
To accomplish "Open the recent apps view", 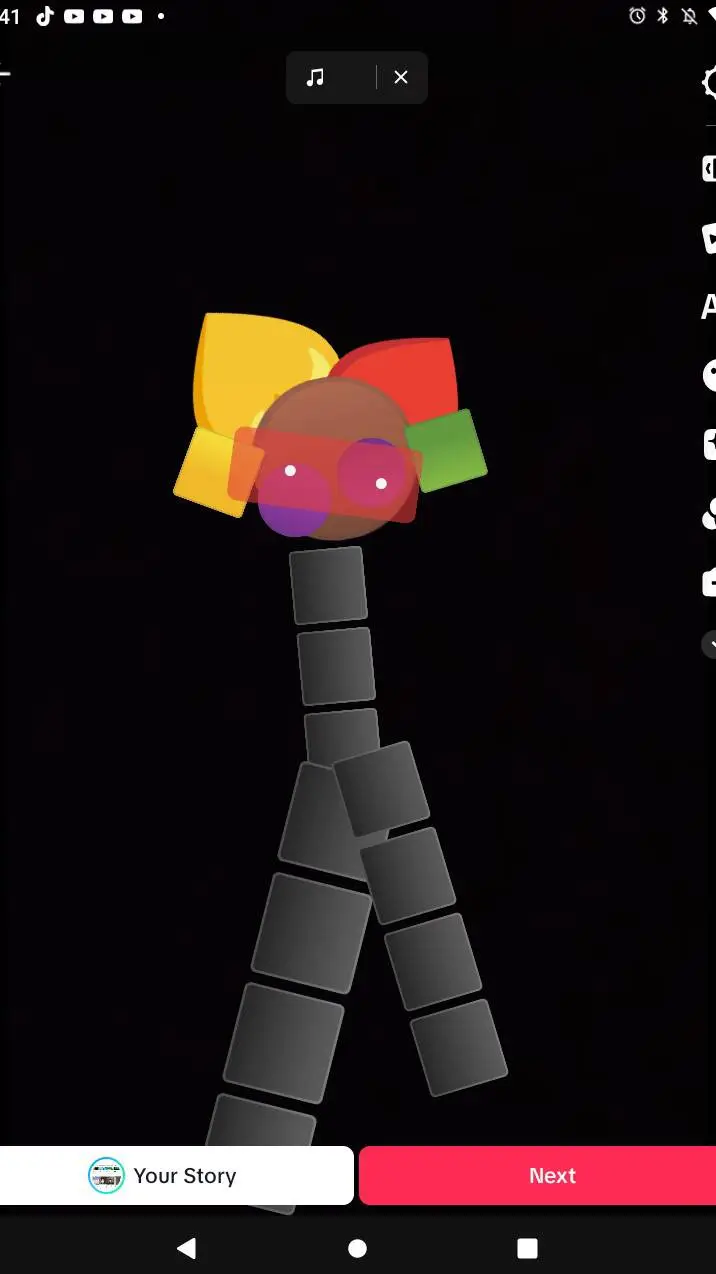I will point(527,1247).
